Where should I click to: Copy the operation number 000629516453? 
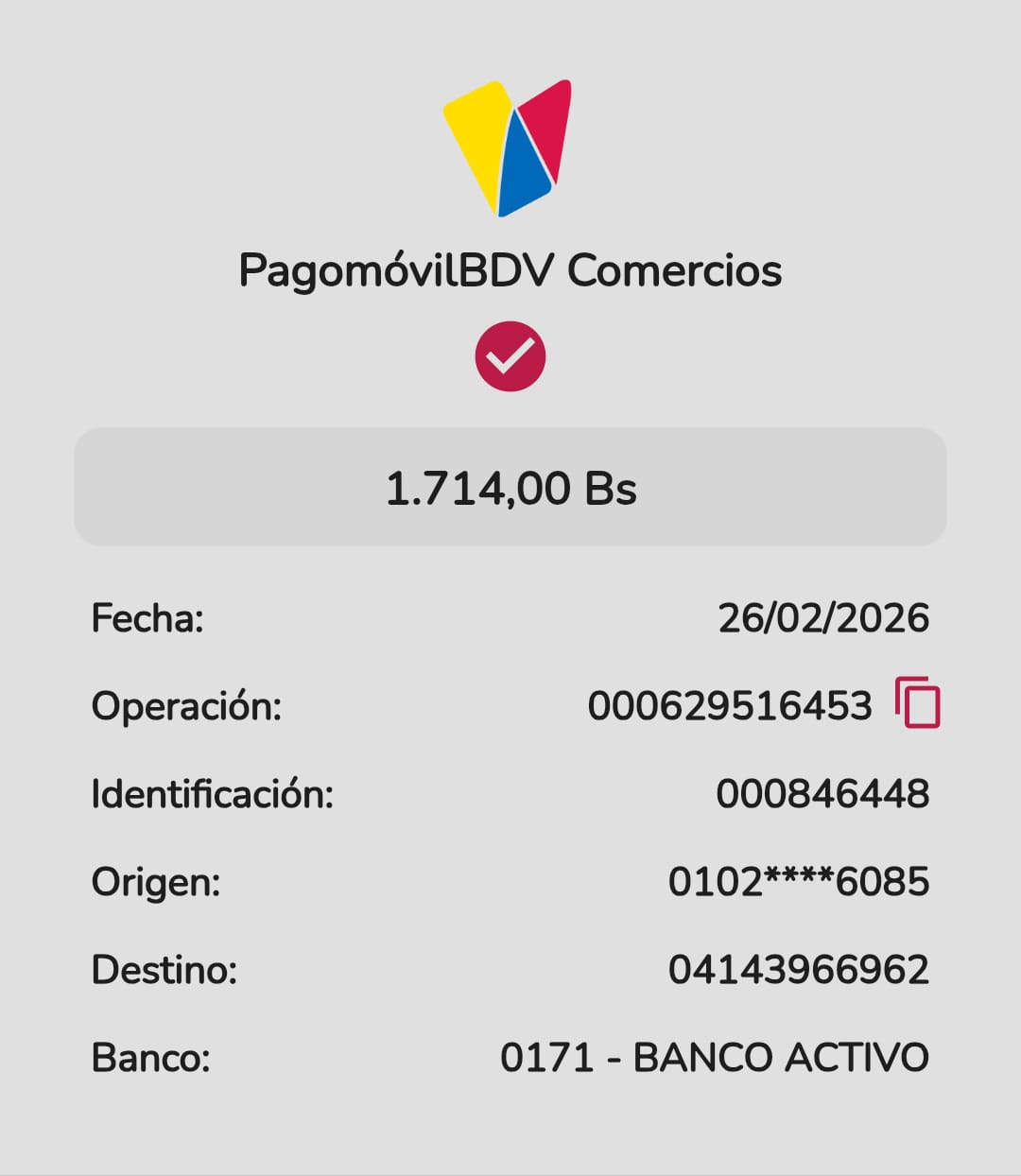[x=917, y=703]
